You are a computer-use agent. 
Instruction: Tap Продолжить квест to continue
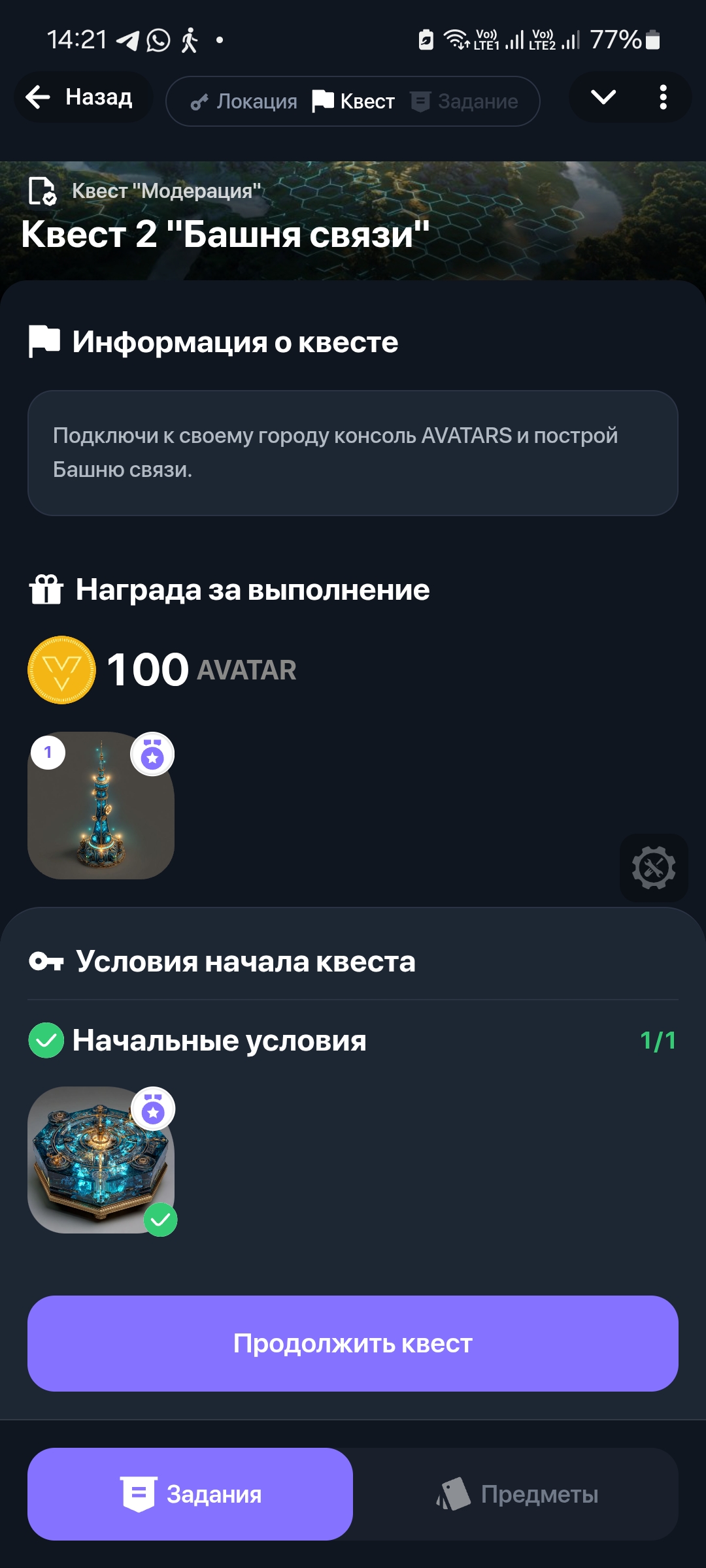click(x=353, y=1343)
